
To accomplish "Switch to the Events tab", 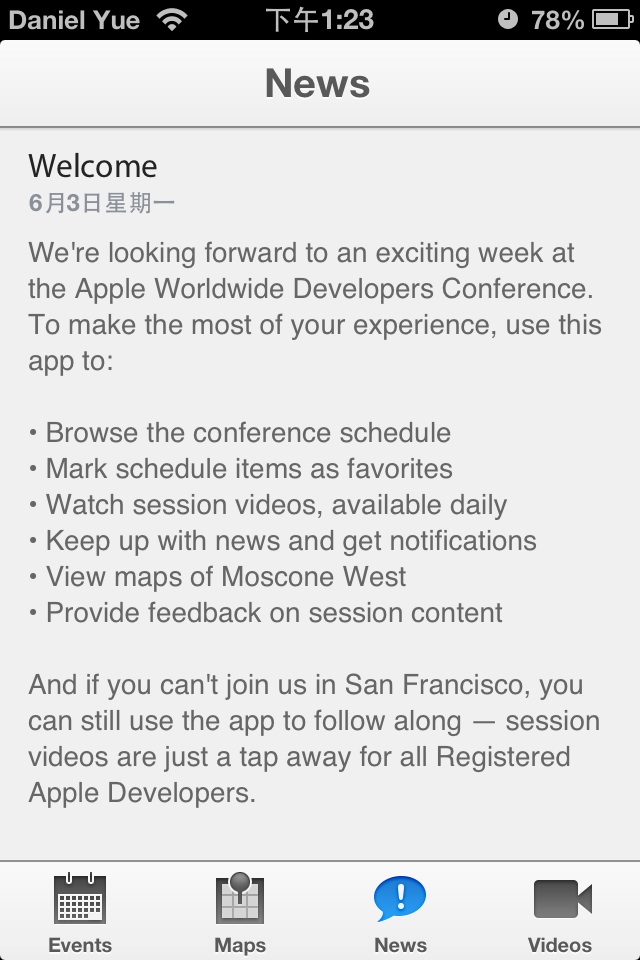I will (80, 911).
